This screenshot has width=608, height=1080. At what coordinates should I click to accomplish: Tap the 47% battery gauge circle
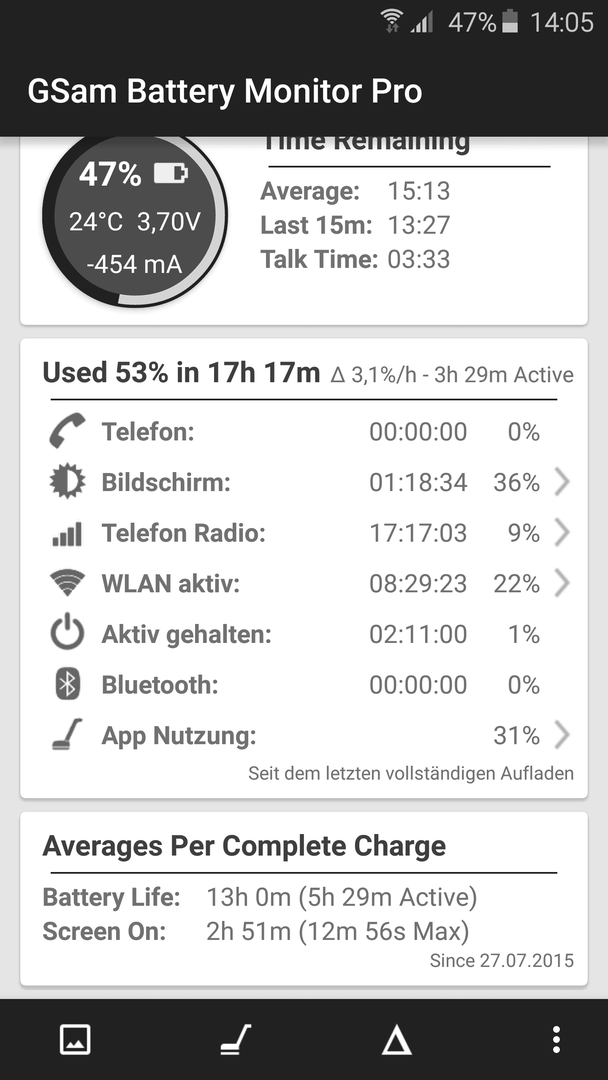point(134,217)
